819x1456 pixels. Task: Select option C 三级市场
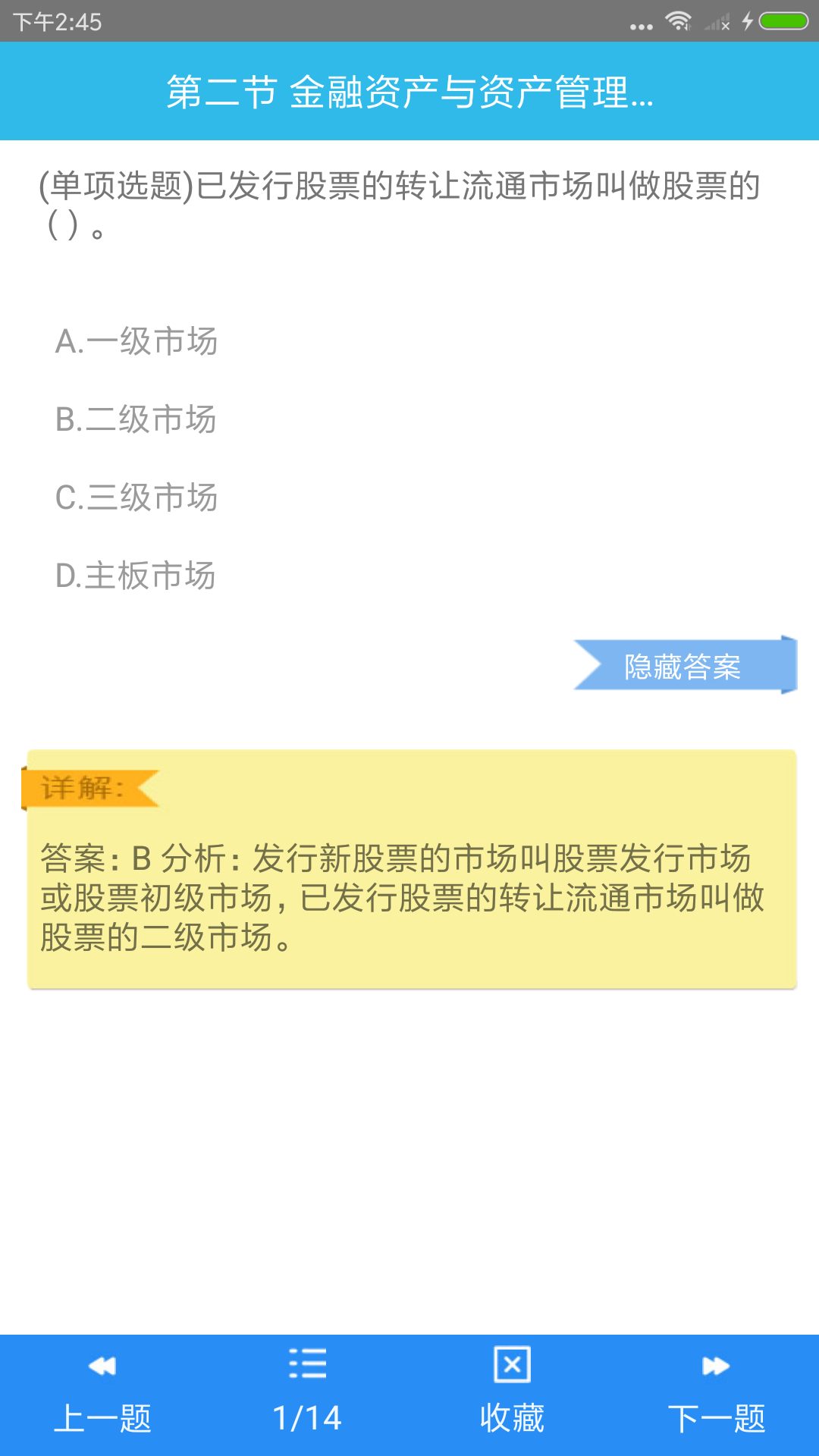pyautogui.click(x=136, y=498)
